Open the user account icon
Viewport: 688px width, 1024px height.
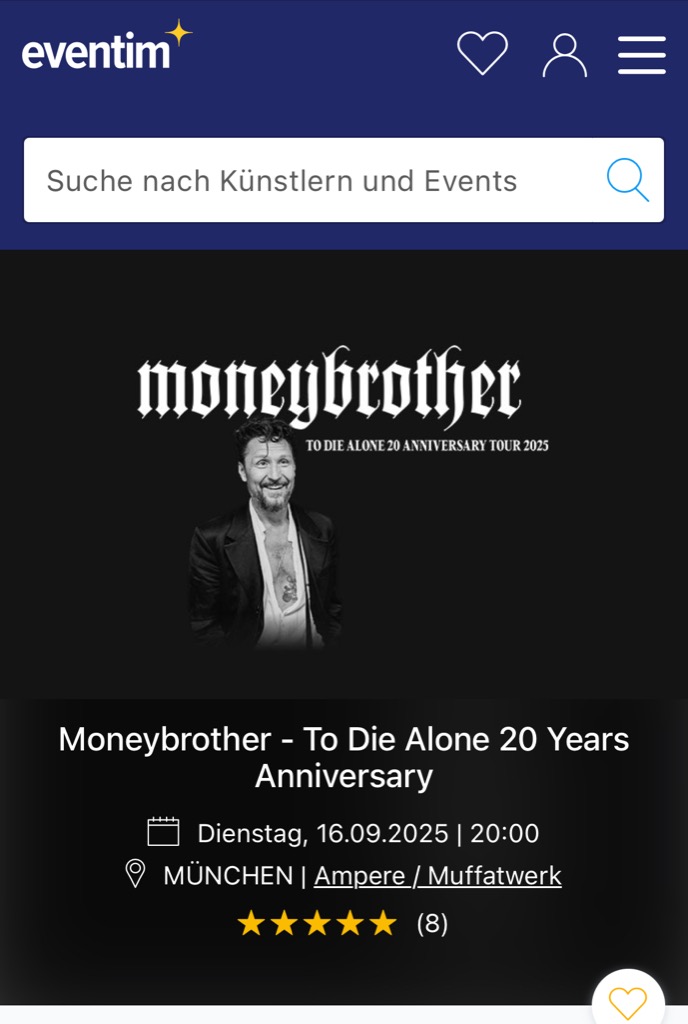point(565,54)
